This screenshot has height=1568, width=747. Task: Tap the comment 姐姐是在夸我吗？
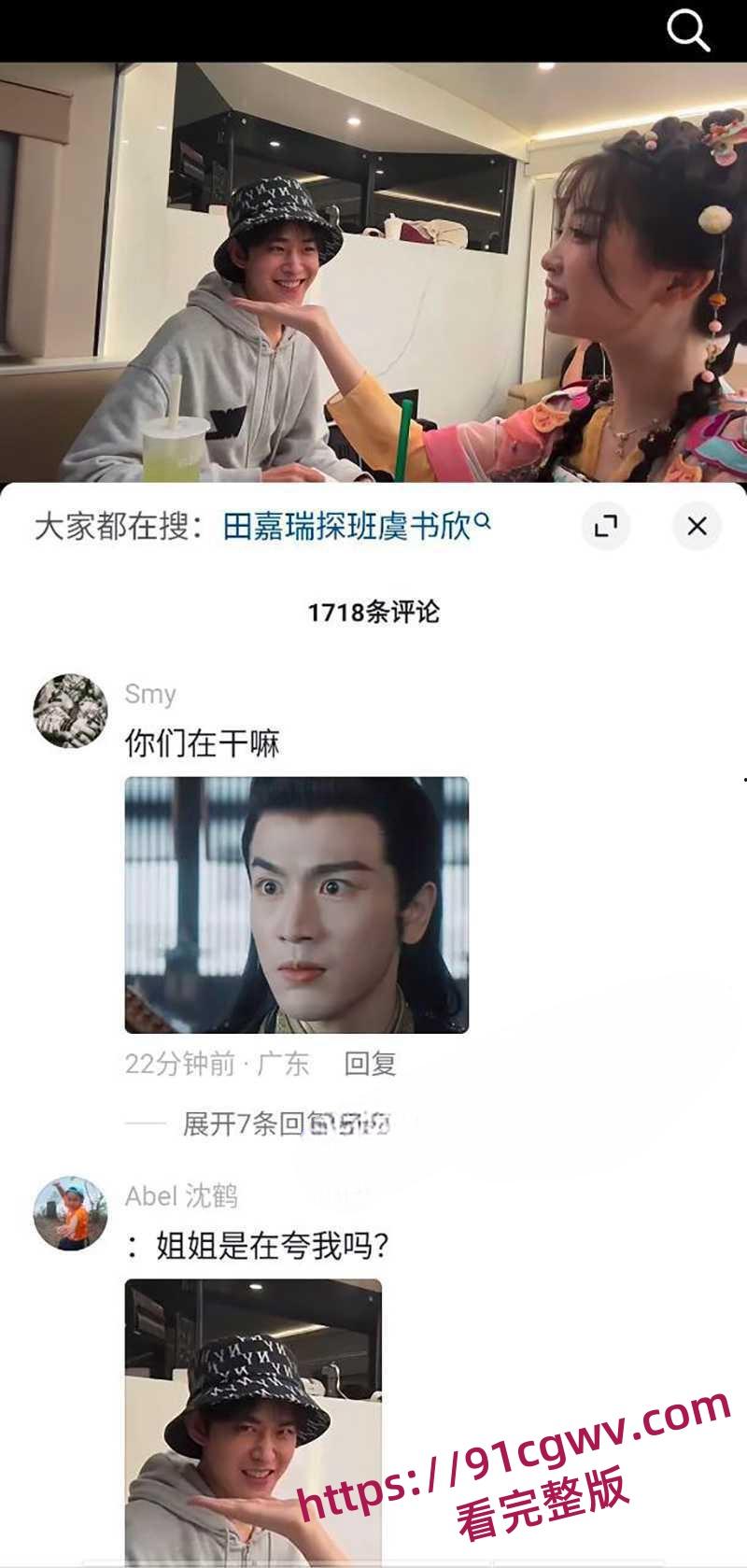click(271, 1246)
